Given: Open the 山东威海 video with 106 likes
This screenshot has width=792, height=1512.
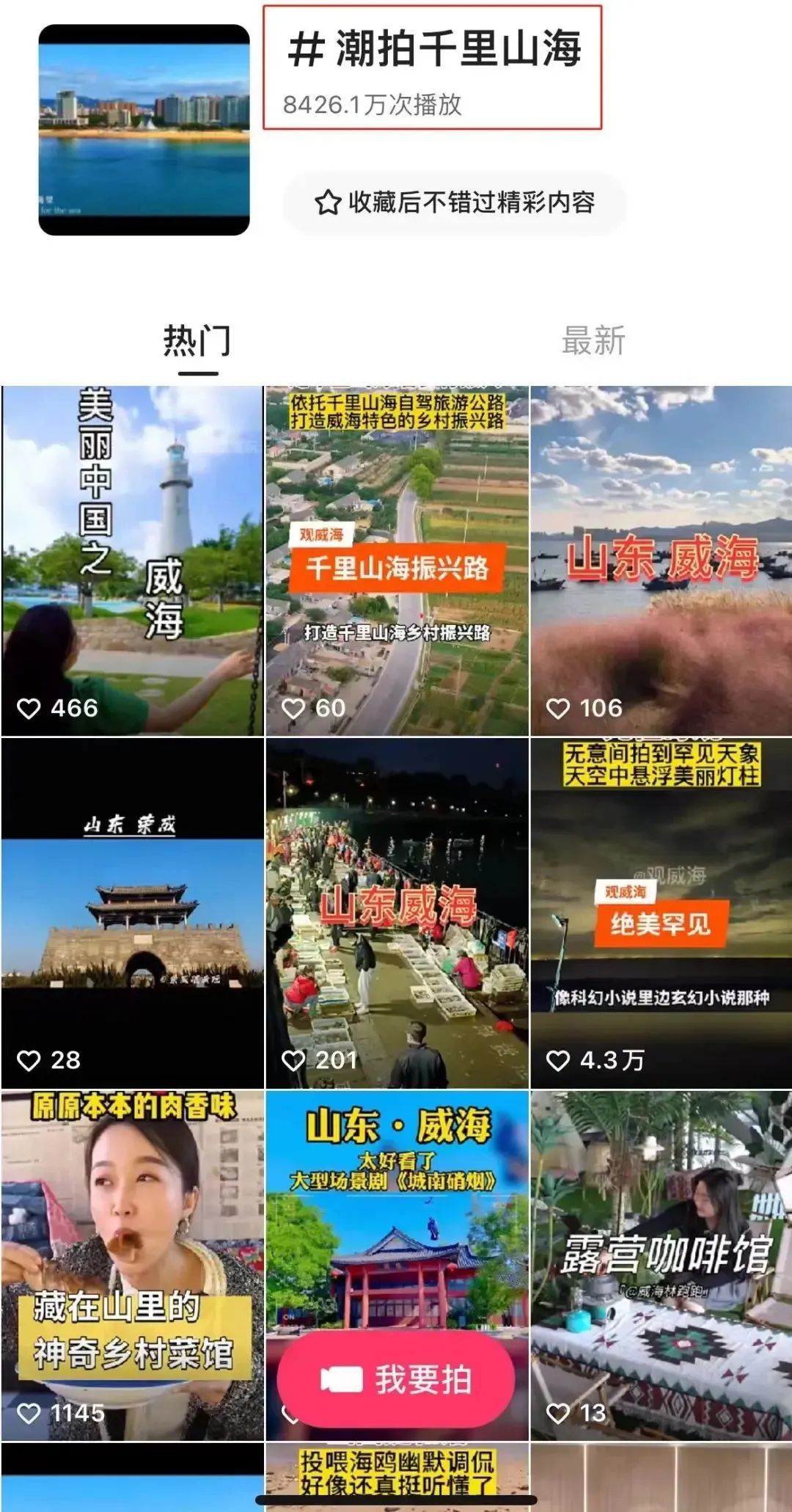Looking at the screenshot, I should [661, 561].
